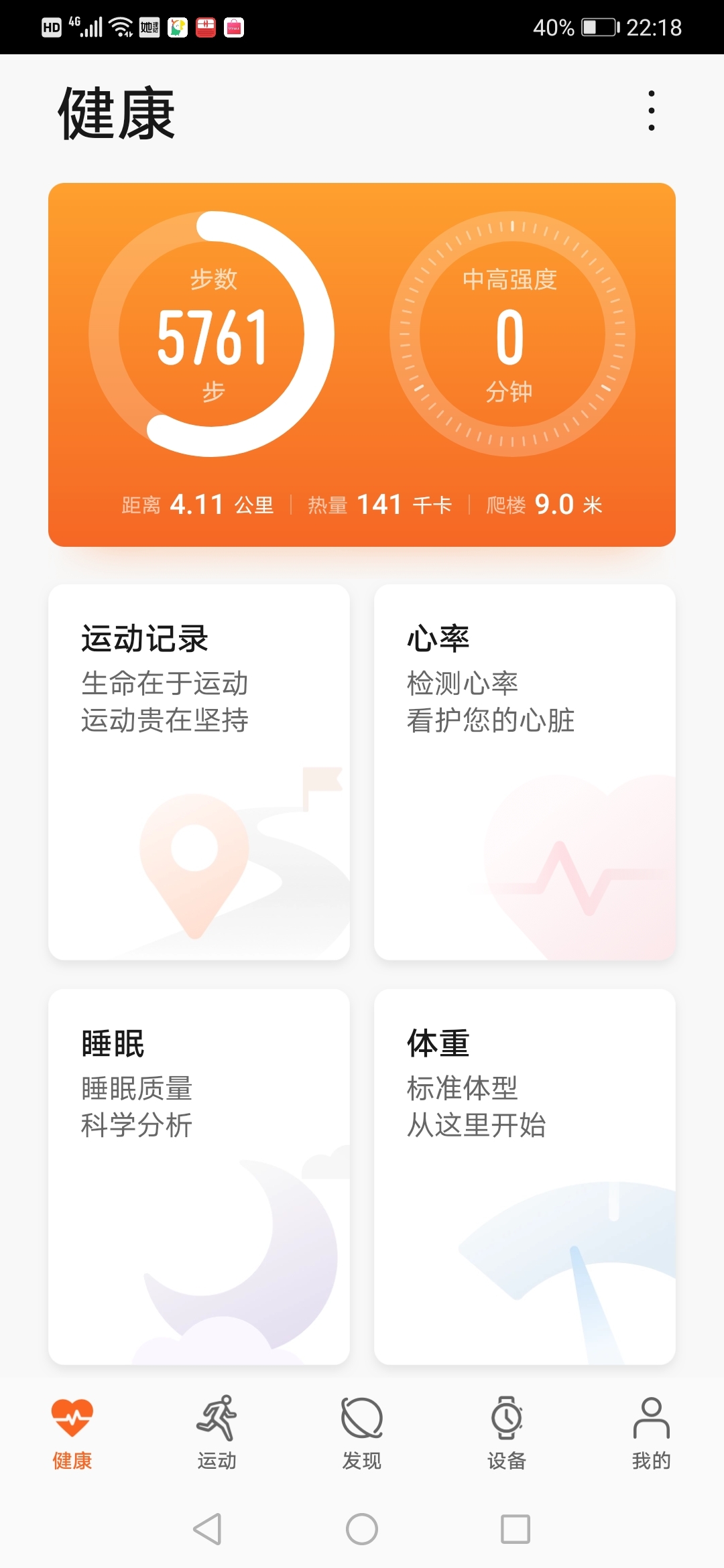724x1568 pixels.
Task: Open the step count summary card
Action: [x=362, y=365]
